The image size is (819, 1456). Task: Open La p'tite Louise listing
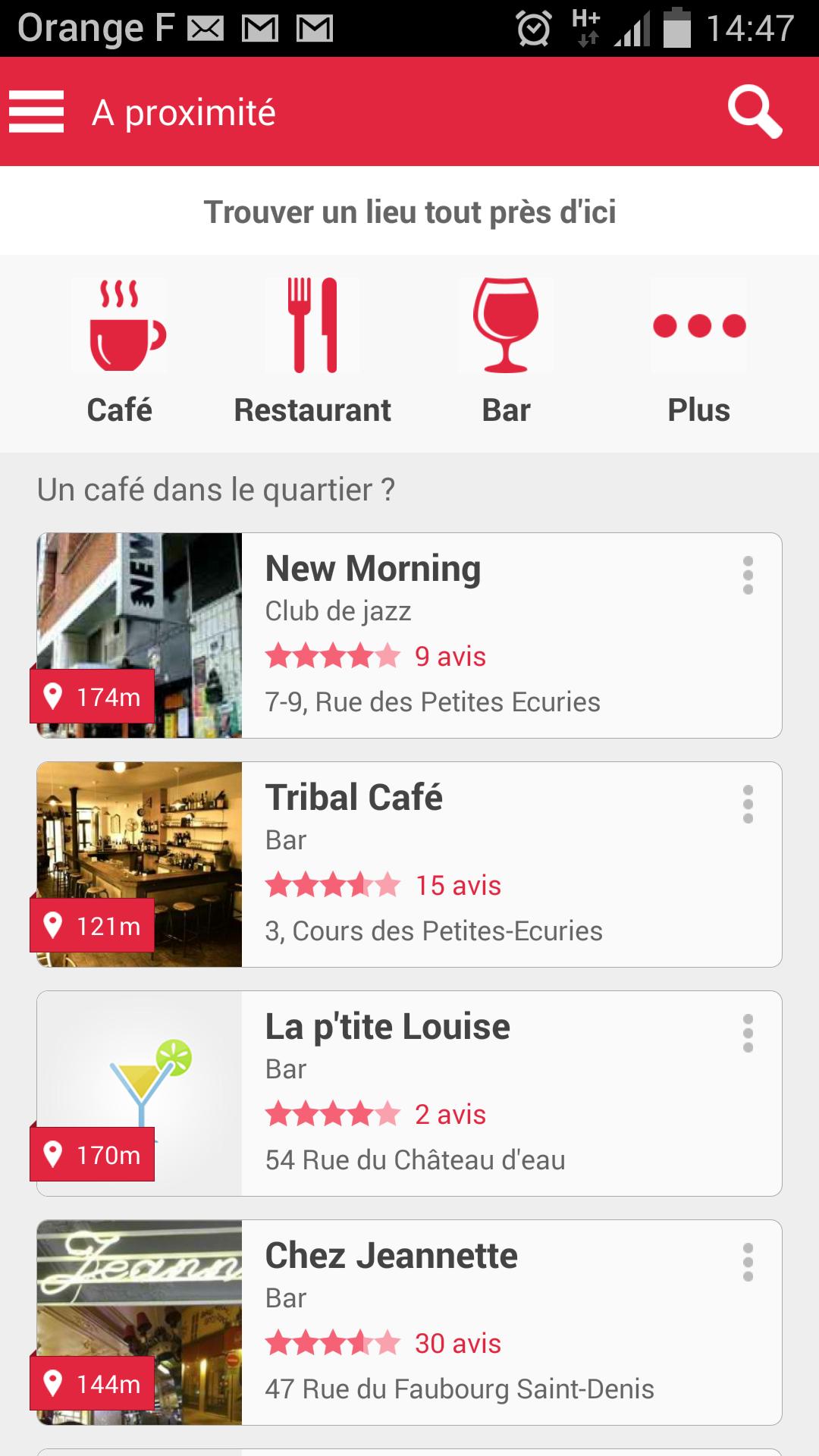pyautogui.click(x=455, y=1094)
